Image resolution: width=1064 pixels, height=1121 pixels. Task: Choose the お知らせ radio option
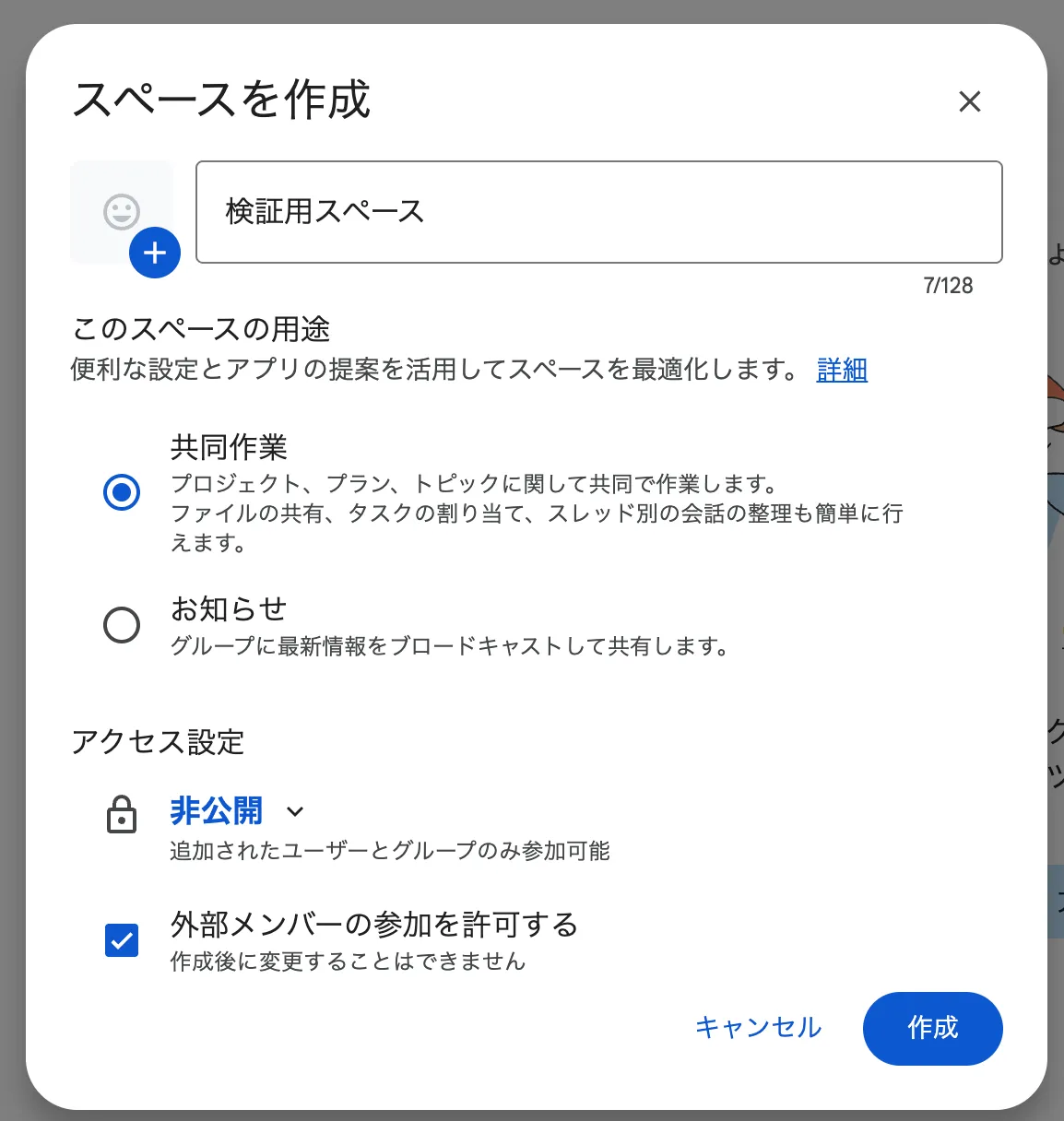coord(122,625)
